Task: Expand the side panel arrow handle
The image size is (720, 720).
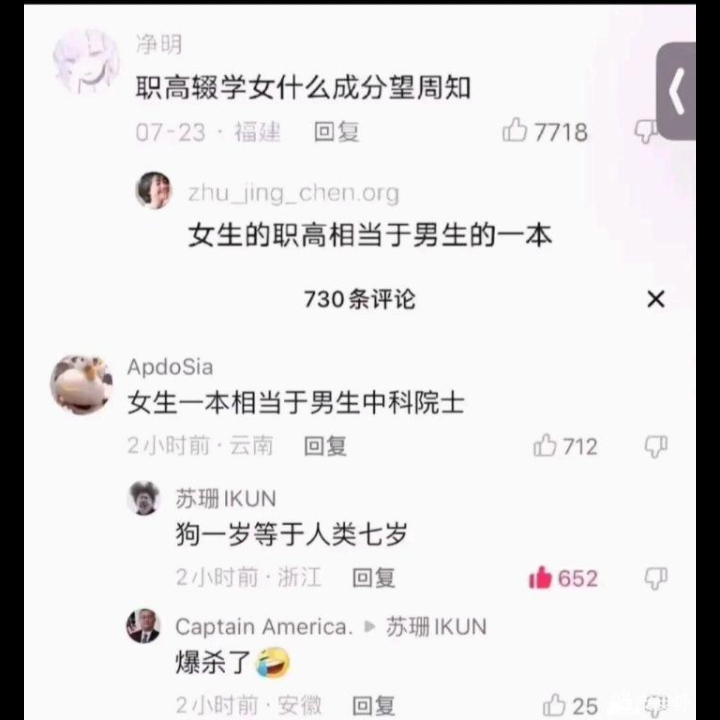Action: [678, 92]
